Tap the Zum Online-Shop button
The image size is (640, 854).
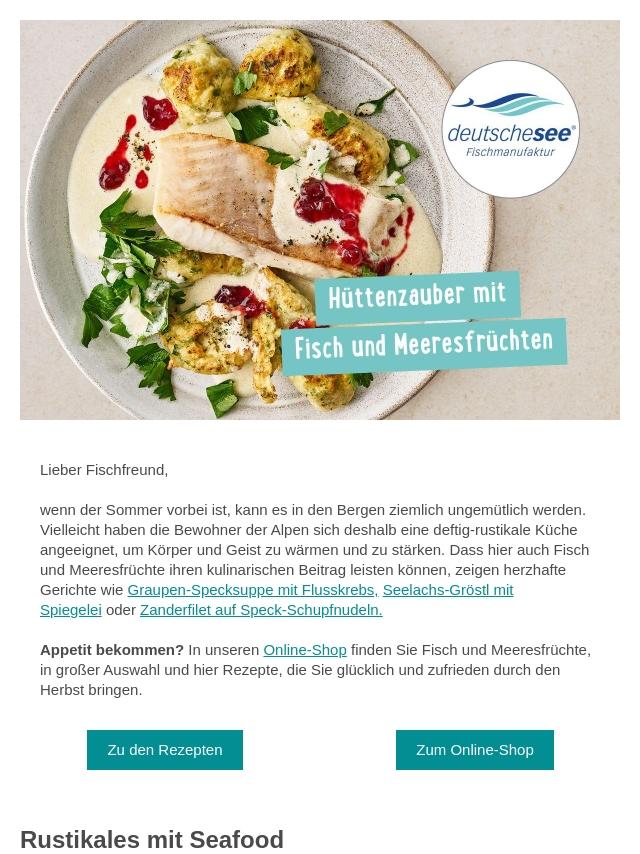click(x=474, y=750)
